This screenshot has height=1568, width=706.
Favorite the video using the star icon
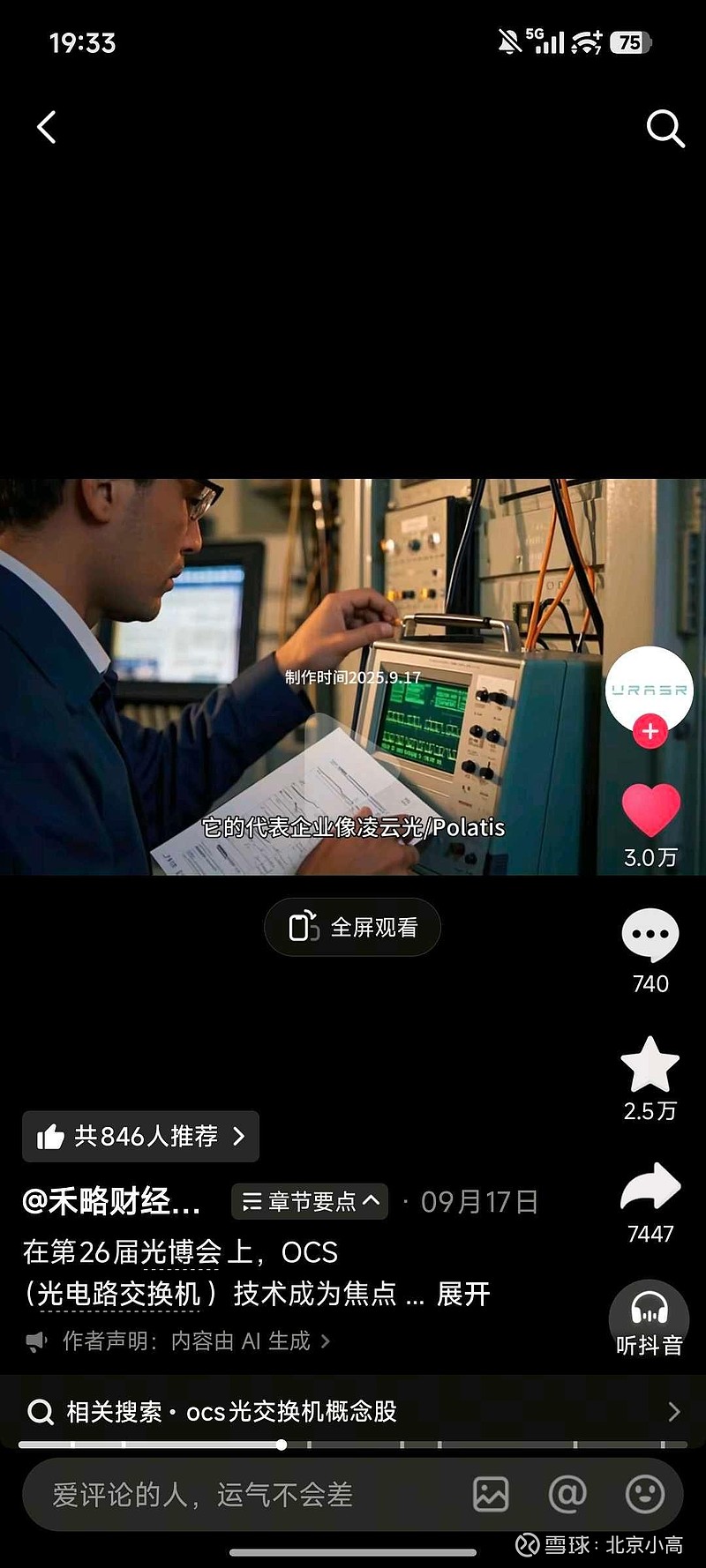coord(650,1068)
